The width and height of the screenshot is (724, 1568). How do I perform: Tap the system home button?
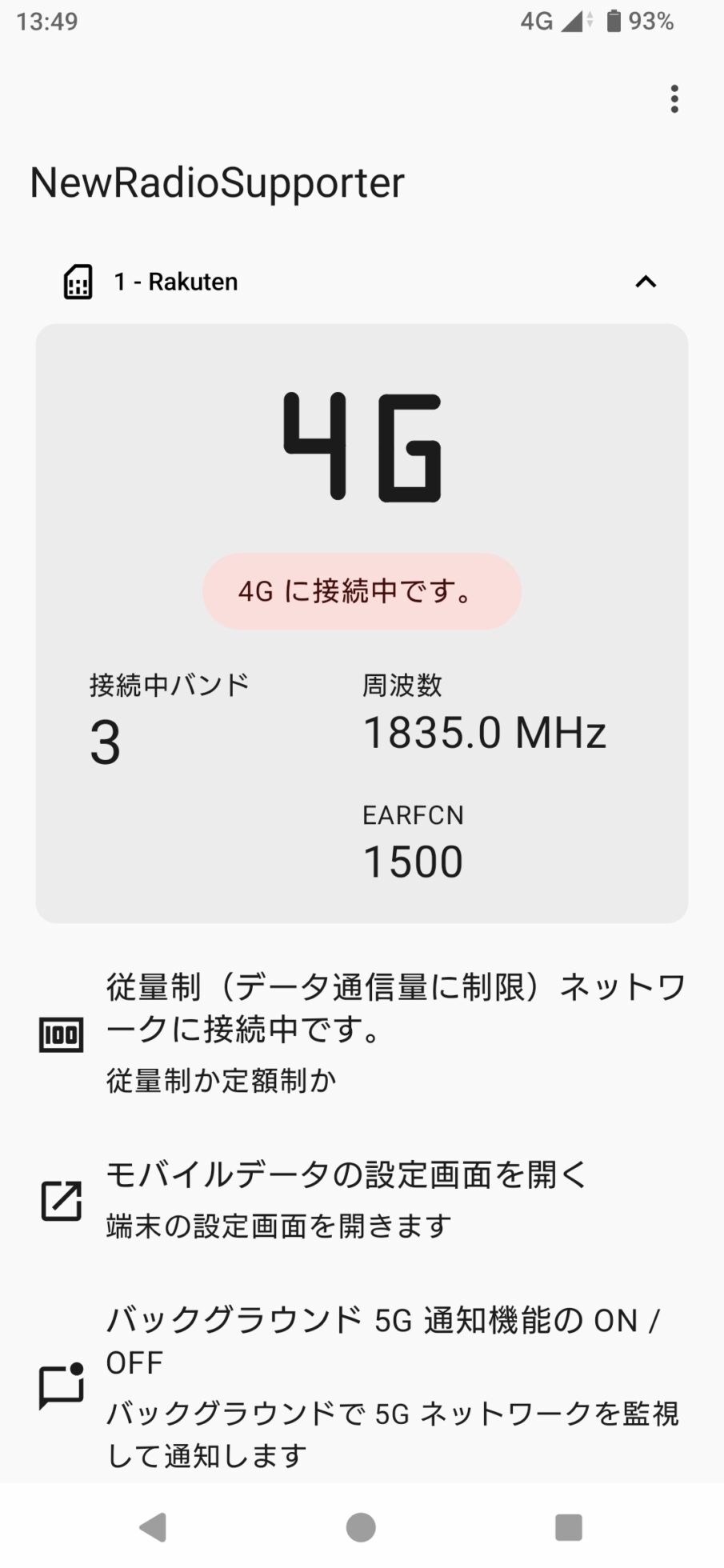361,1527
